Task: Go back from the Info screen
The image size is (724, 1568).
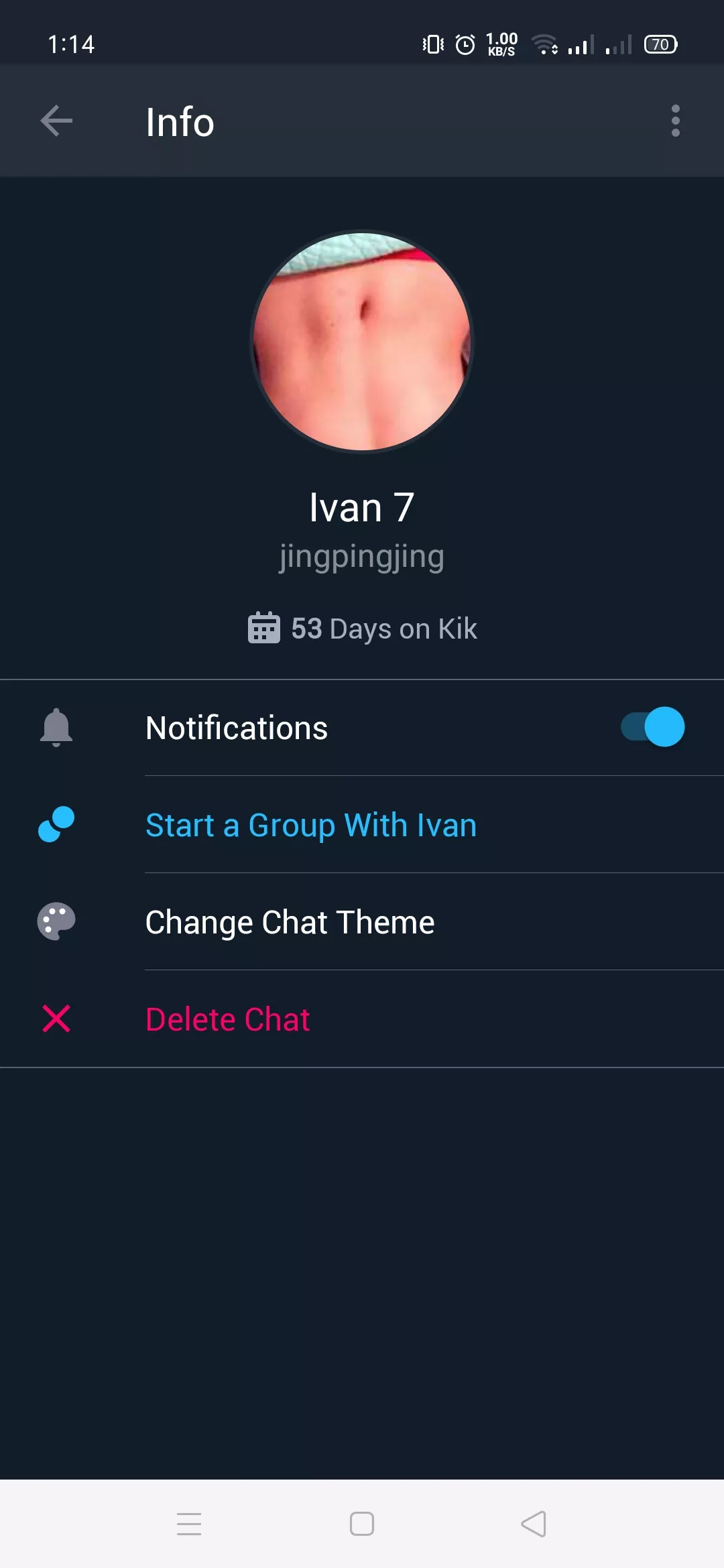Action: click(x=56, y=121)
